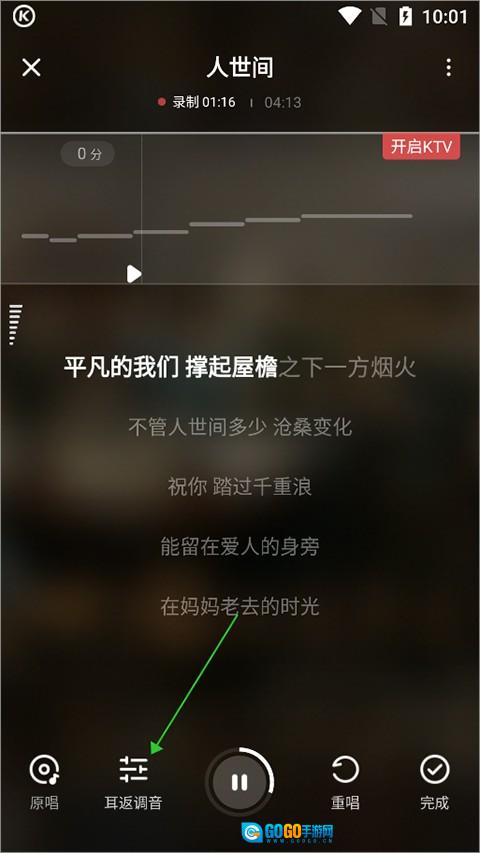Pause the recording
The image size is (480, 853).
(239, 782)
